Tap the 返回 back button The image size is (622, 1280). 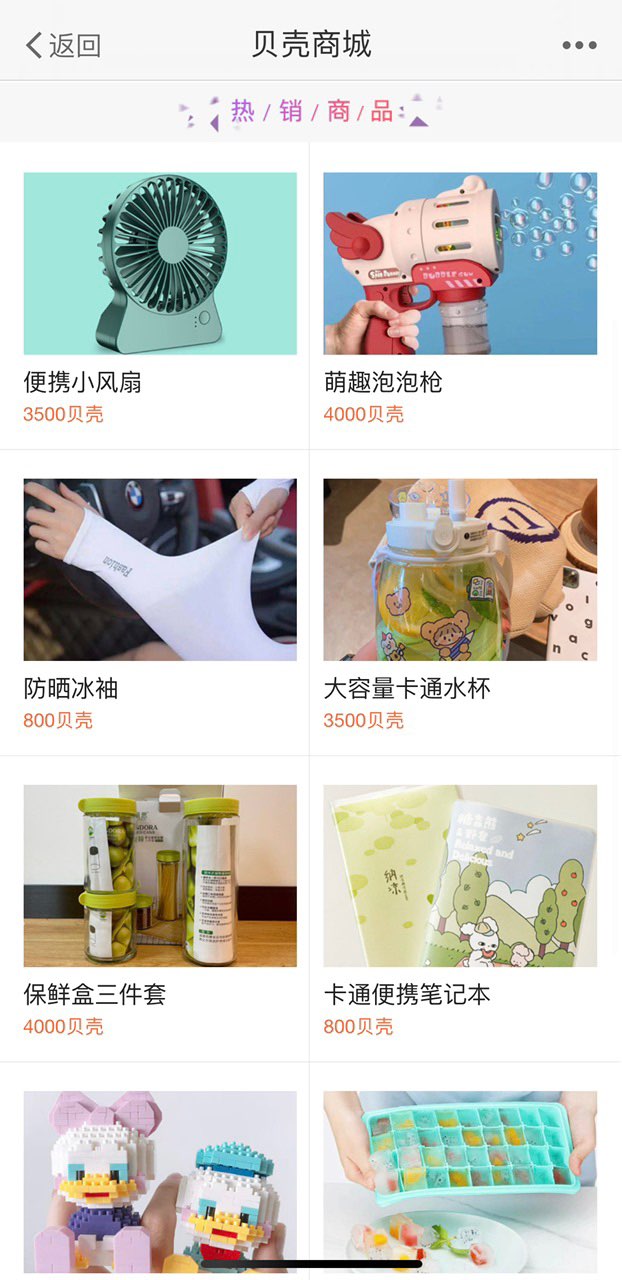coord(62,45)
